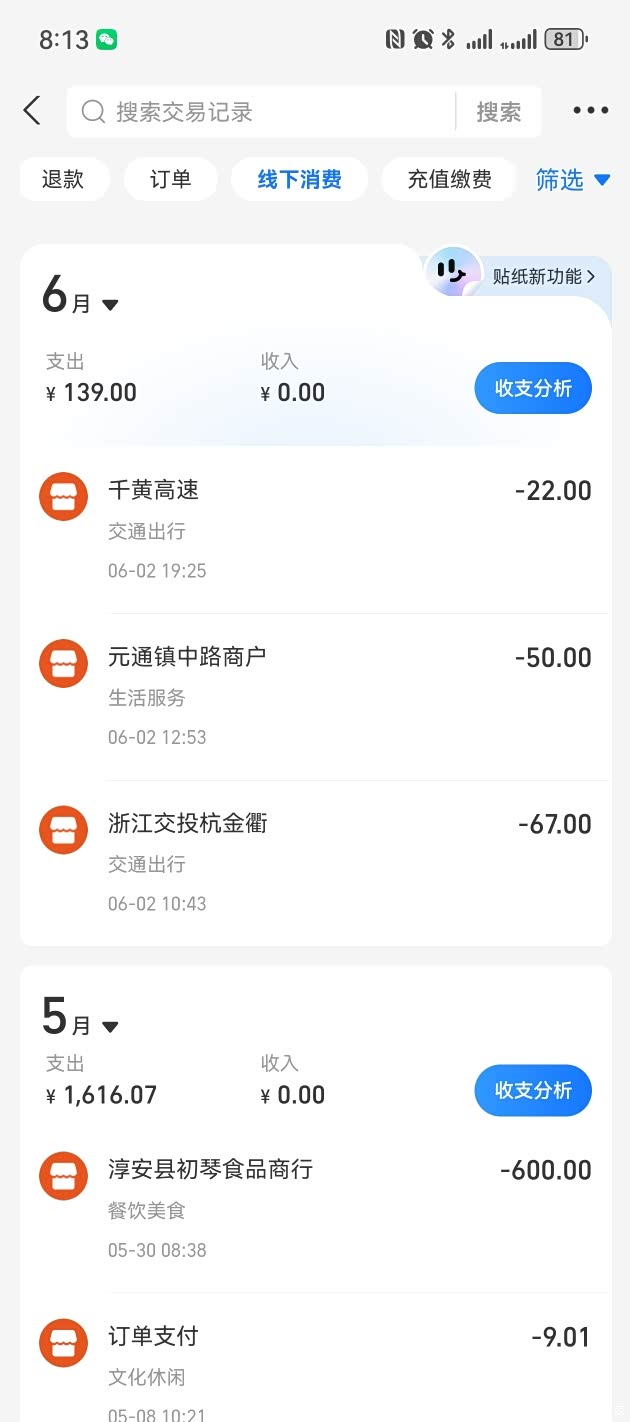Screen dimensions: 630x1422
Task: Open 收支分析 for June
Action: [532, 388]
